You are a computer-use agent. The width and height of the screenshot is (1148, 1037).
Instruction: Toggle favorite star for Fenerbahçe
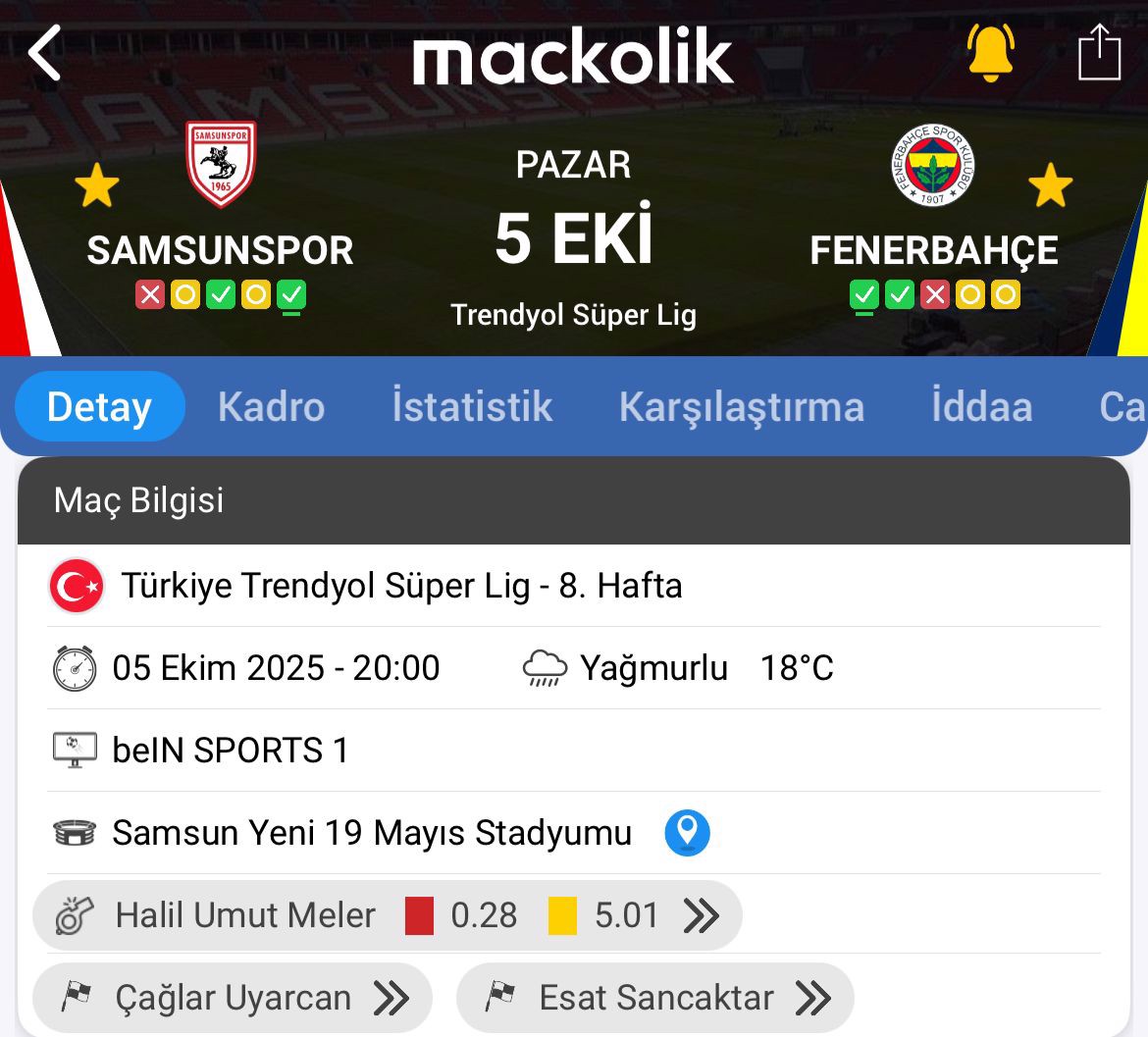[x=1051, y=184]
